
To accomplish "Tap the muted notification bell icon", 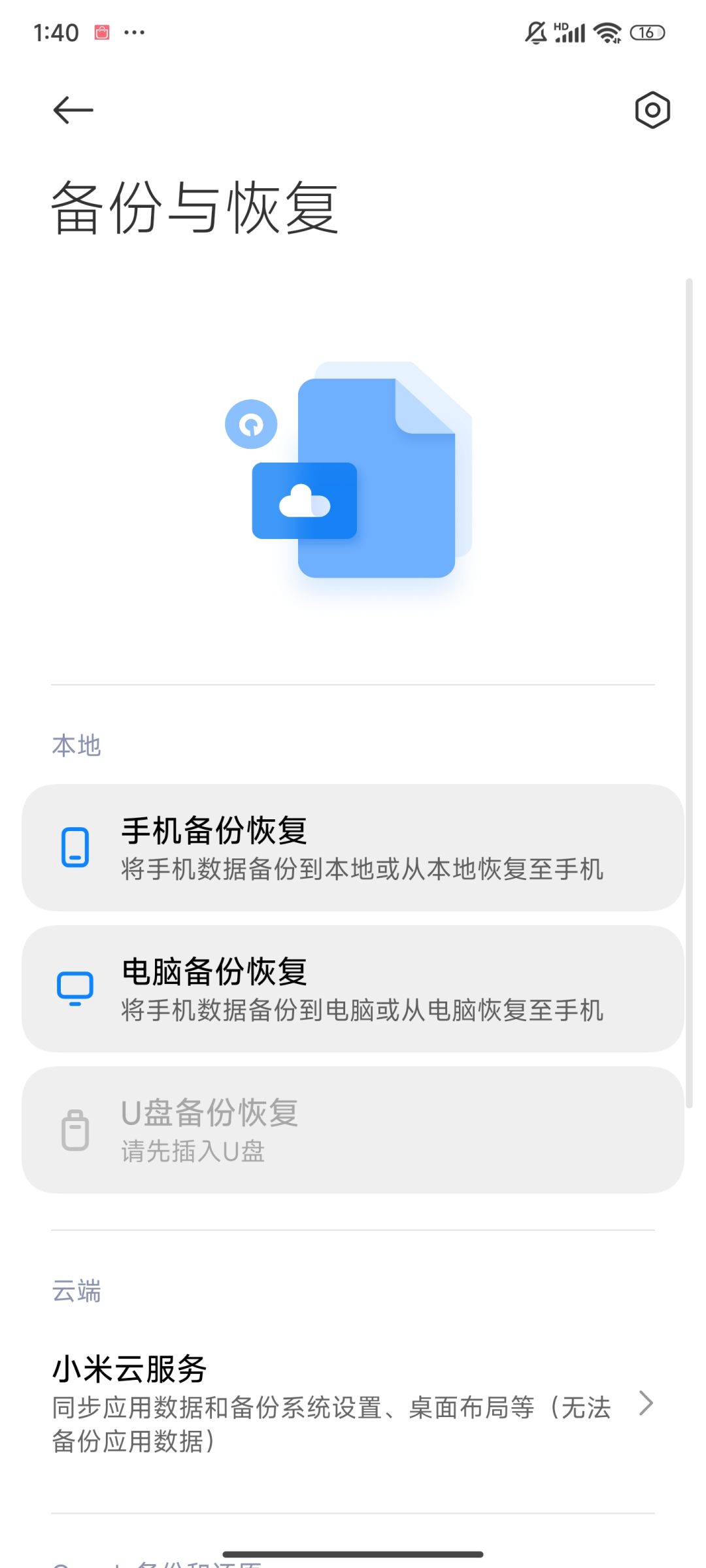I will click(534, 31).
